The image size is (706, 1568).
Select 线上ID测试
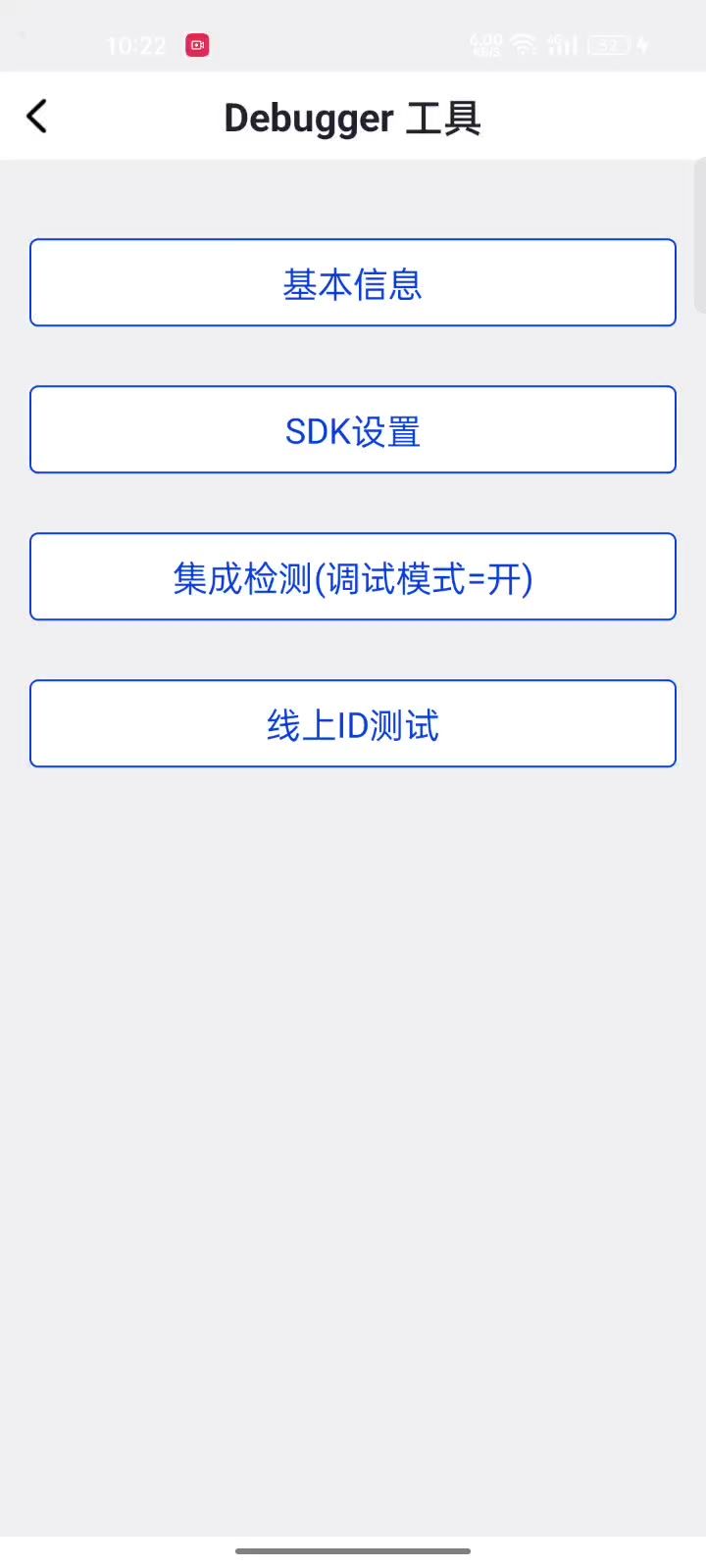(x=353, y=724)
